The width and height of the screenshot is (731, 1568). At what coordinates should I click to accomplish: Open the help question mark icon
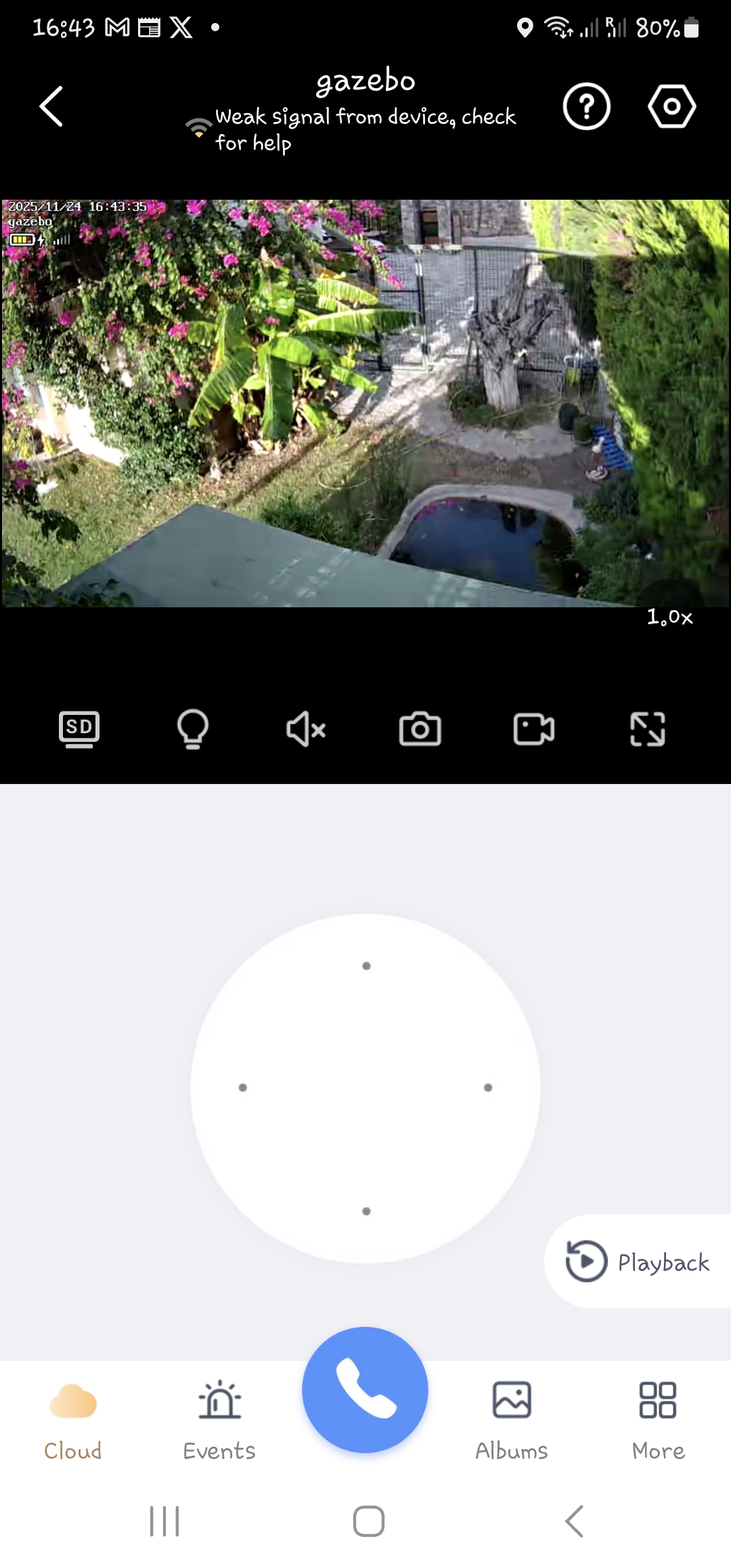click(x=587, y=106)
